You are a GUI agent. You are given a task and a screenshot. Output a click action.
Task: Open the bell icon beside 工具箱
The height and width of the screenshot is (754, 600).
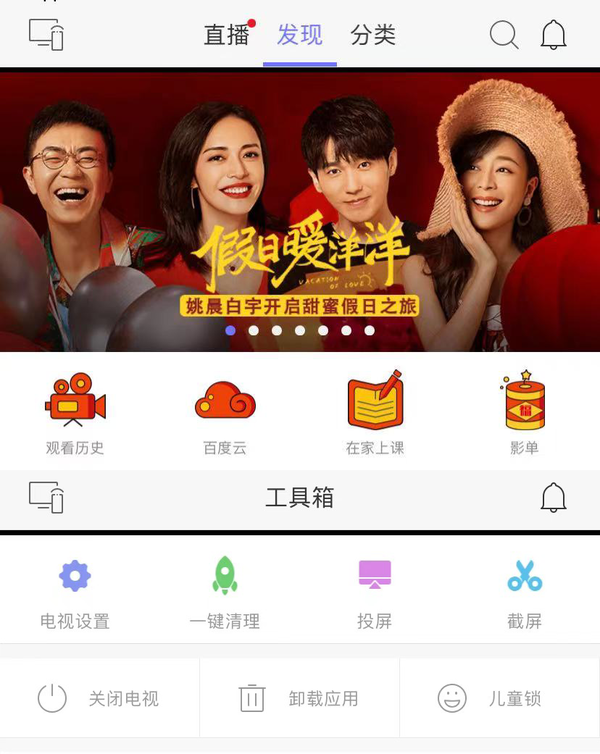[x=553, y=497]
